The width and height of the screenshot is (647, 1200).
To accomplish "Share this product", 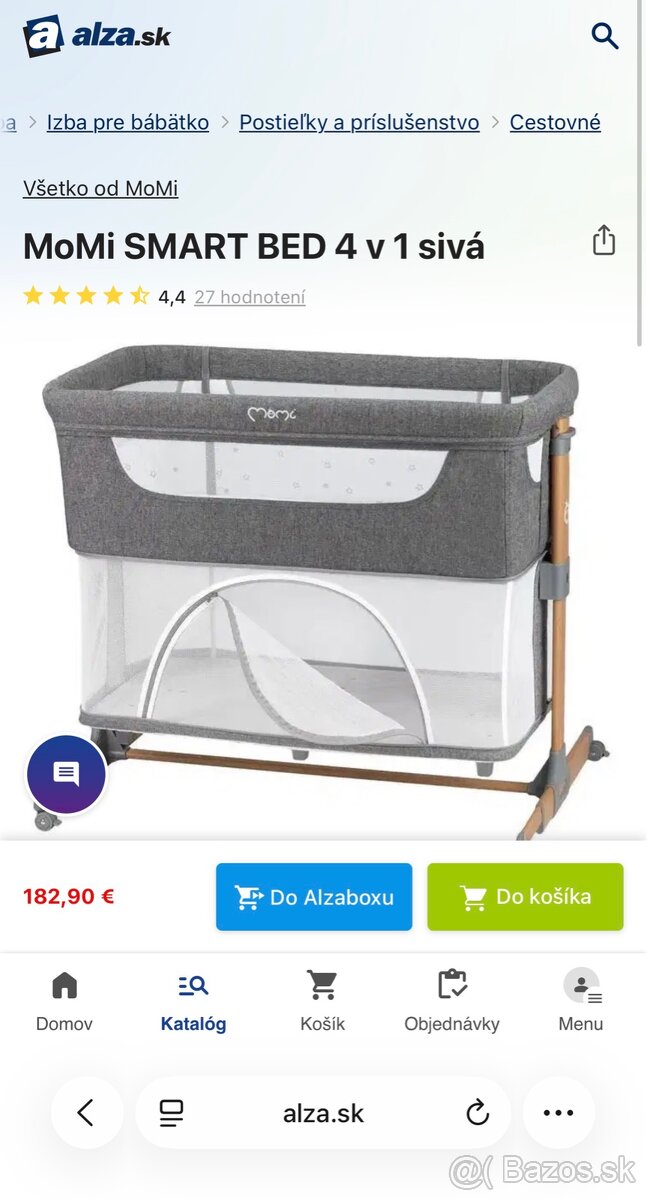I will (x=604, y=241).
